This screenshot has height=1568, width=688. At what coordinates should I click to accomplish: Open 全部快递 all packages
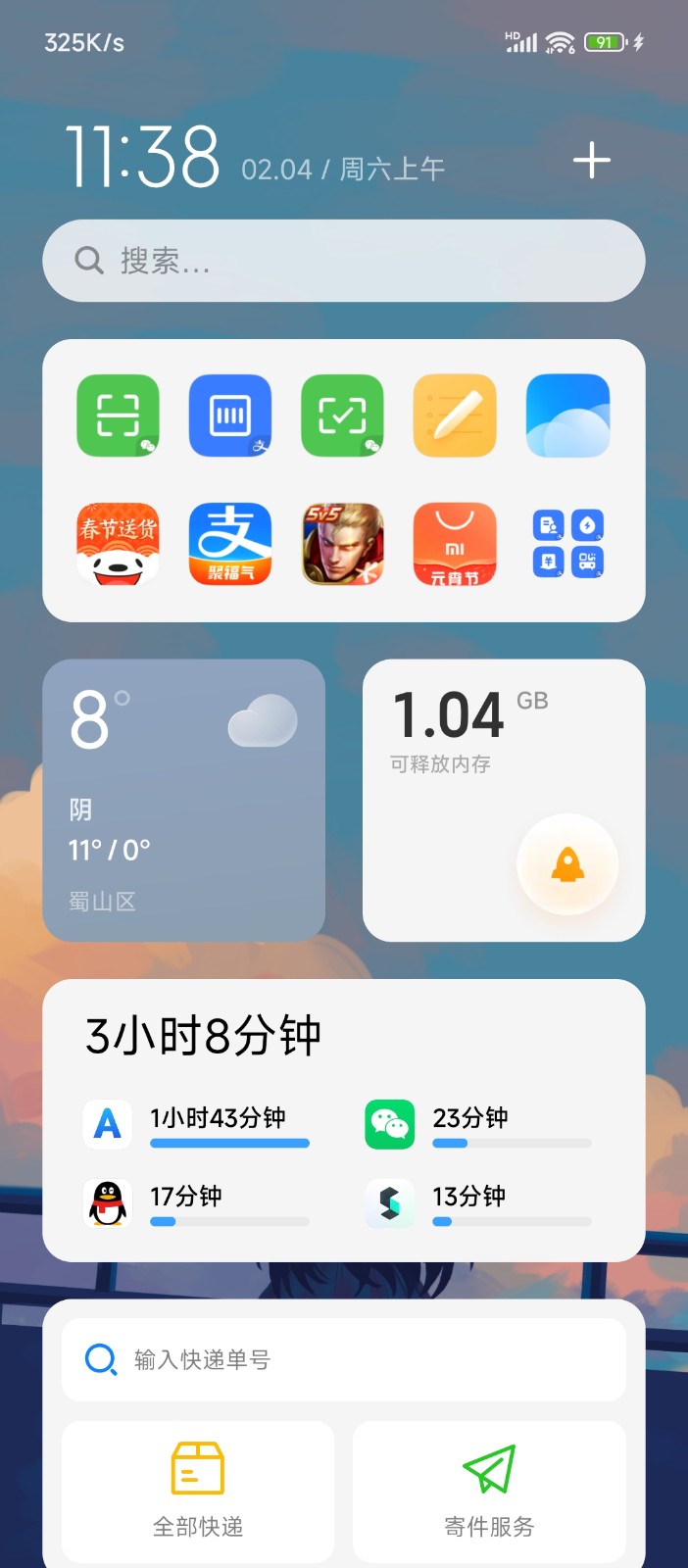(x=198, y=1491)
